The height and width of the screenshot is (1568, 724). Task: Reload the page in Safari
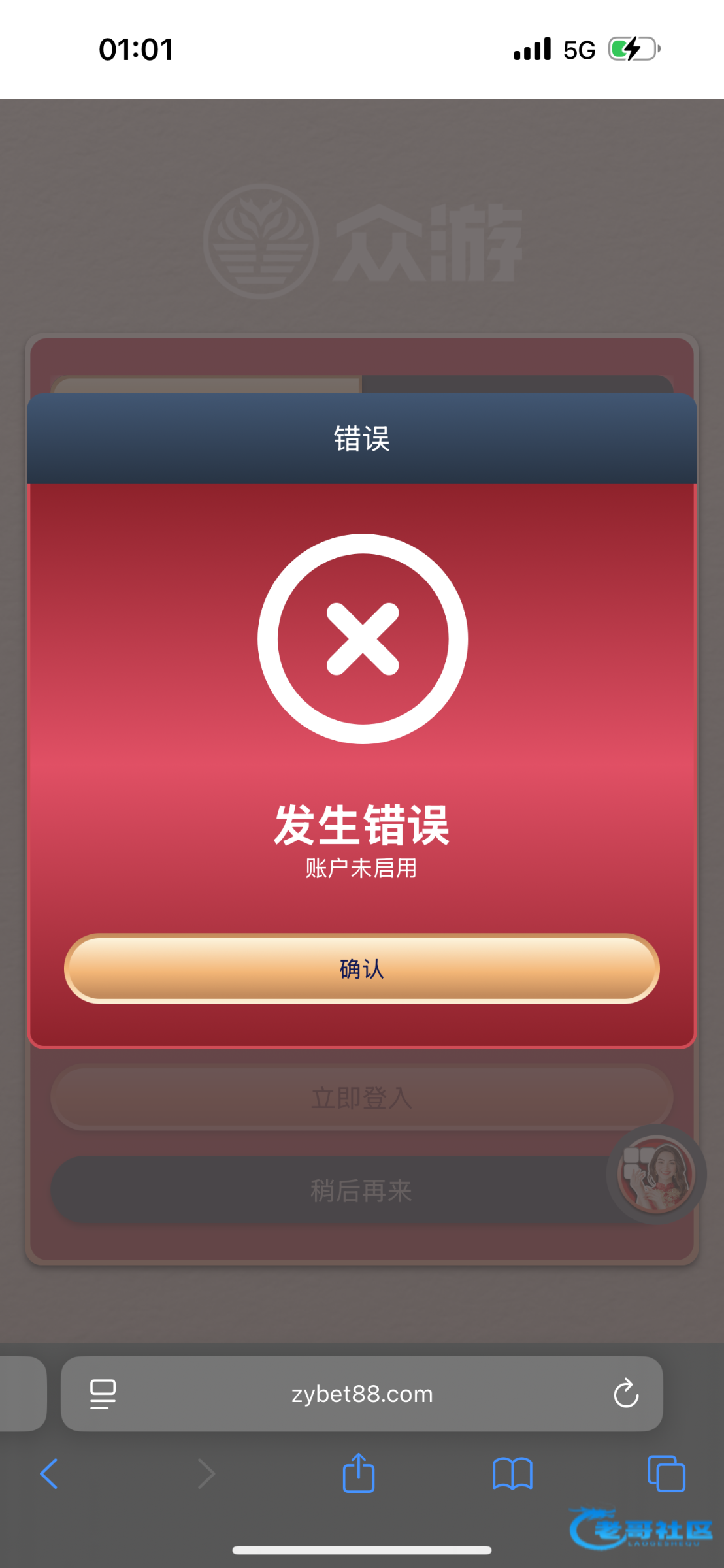coord(625,1394)
